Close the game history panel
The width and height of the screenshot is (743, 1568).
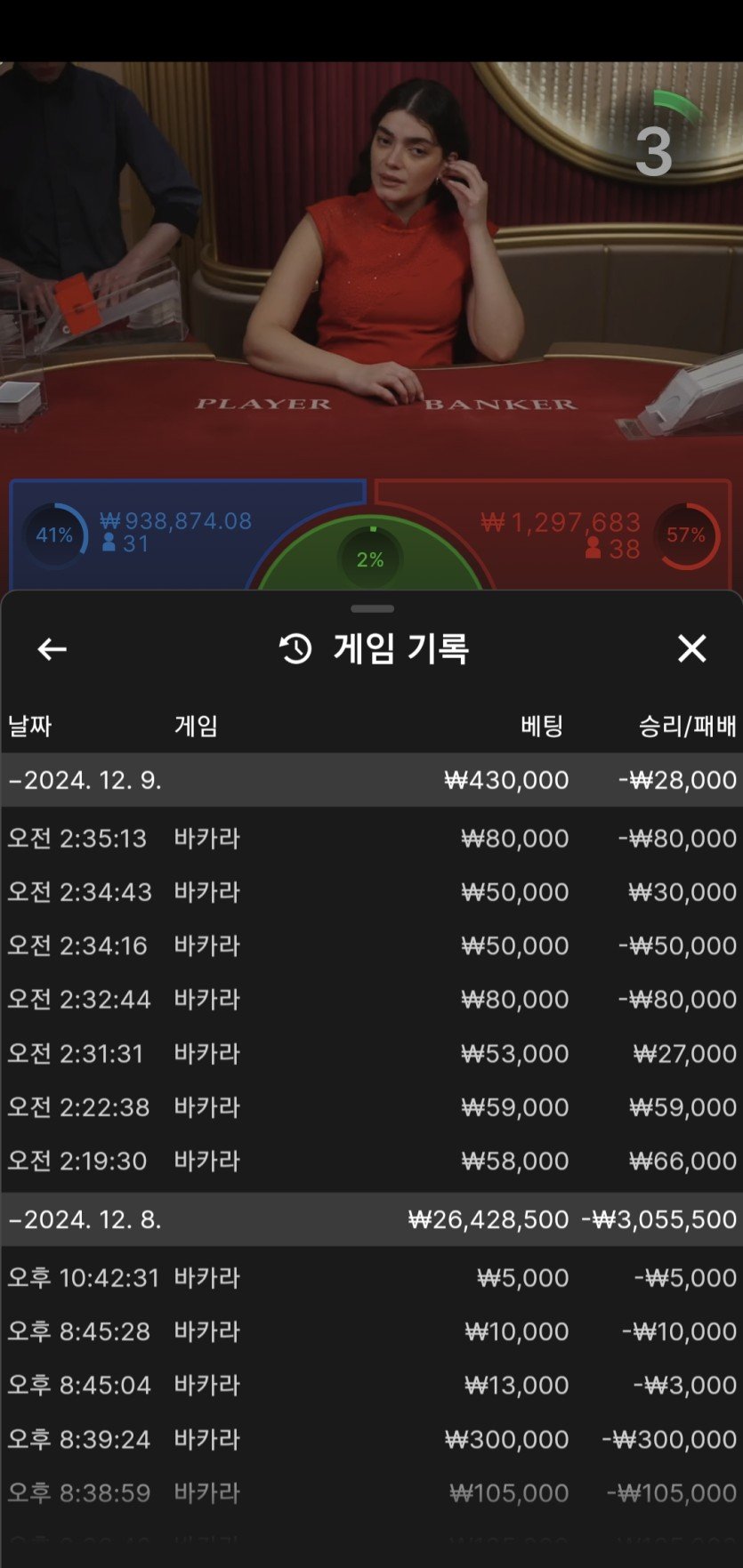pos(691,649)
